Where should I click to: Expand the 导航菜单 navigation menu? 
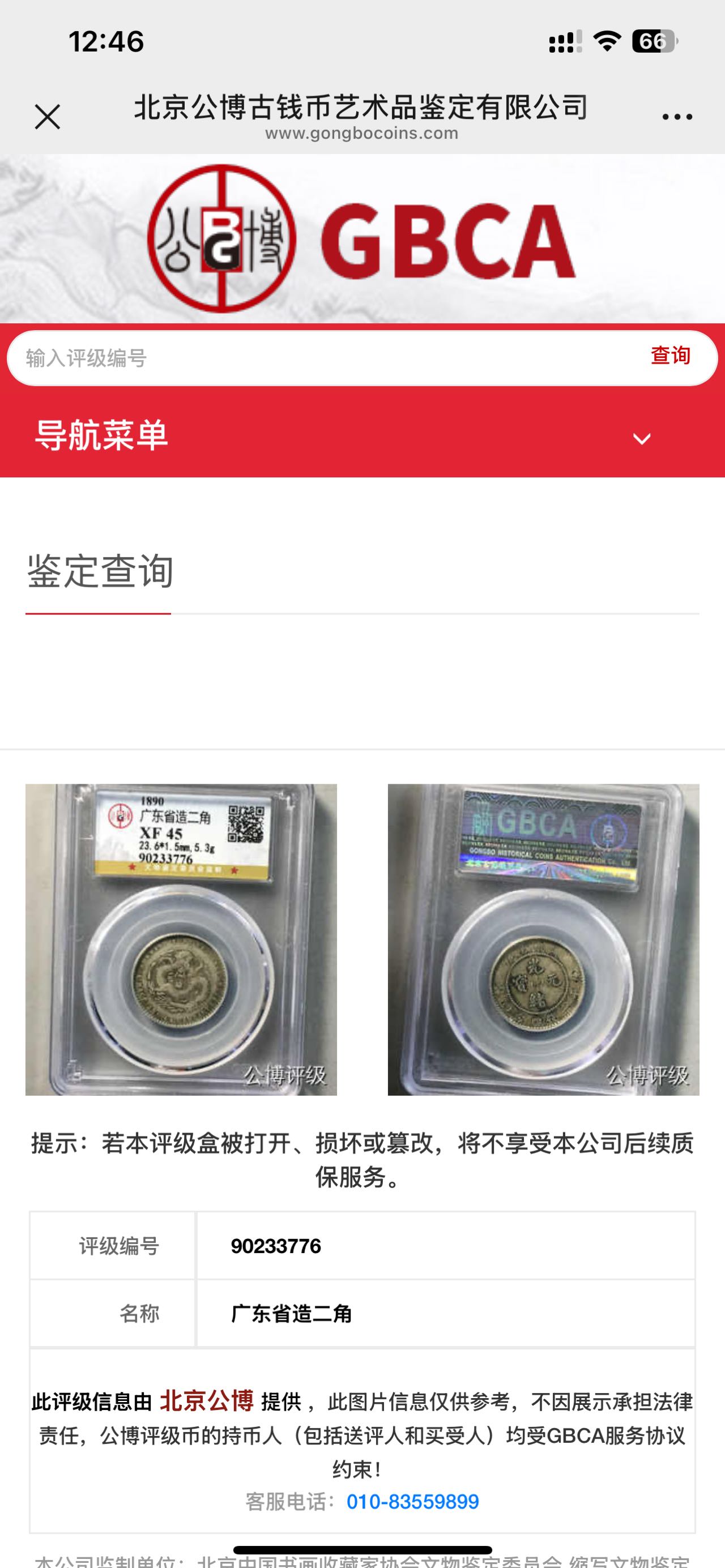point(642,438)
